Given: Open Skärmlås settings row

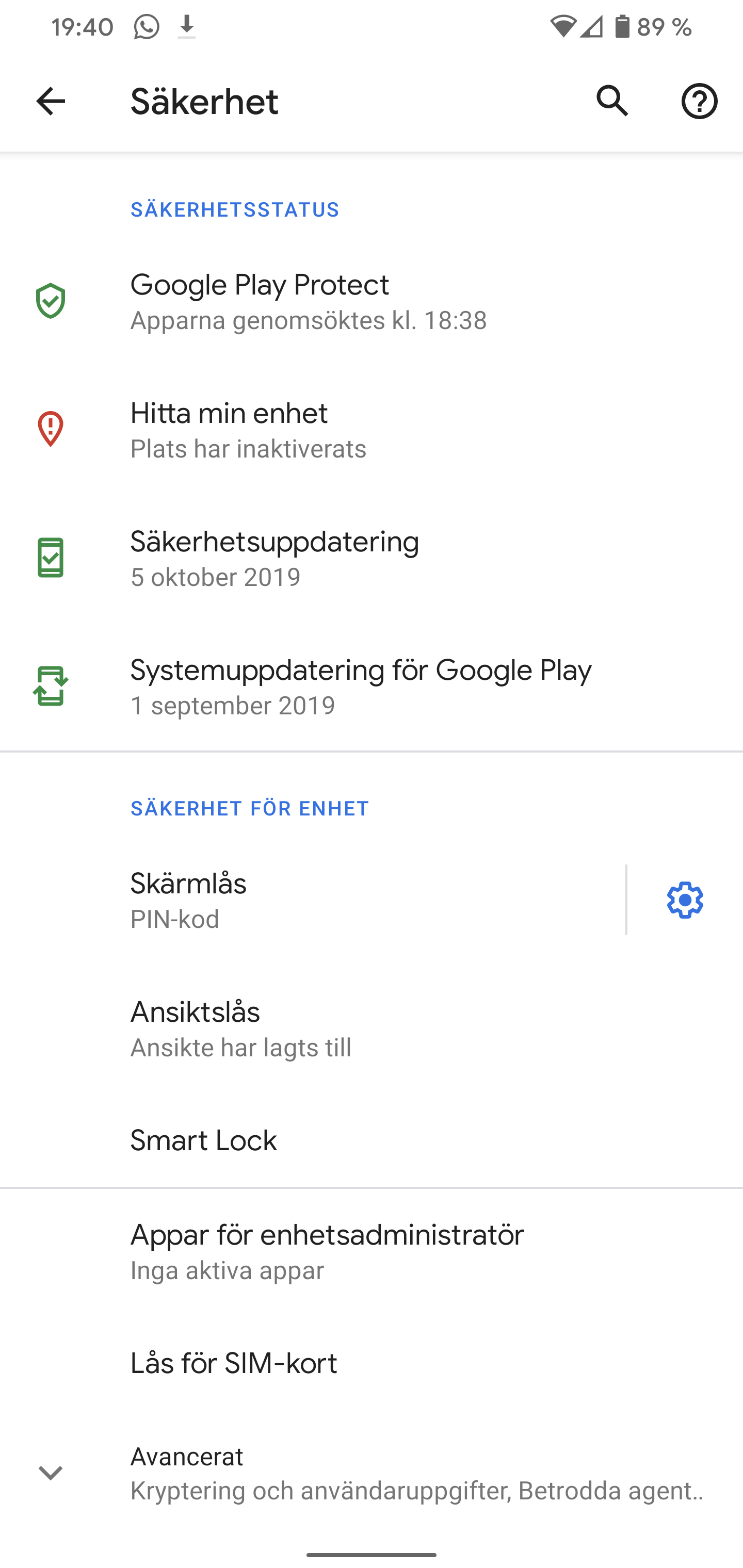Looking at the screenshot, I should pyautogui.click(x=313, y=900).
